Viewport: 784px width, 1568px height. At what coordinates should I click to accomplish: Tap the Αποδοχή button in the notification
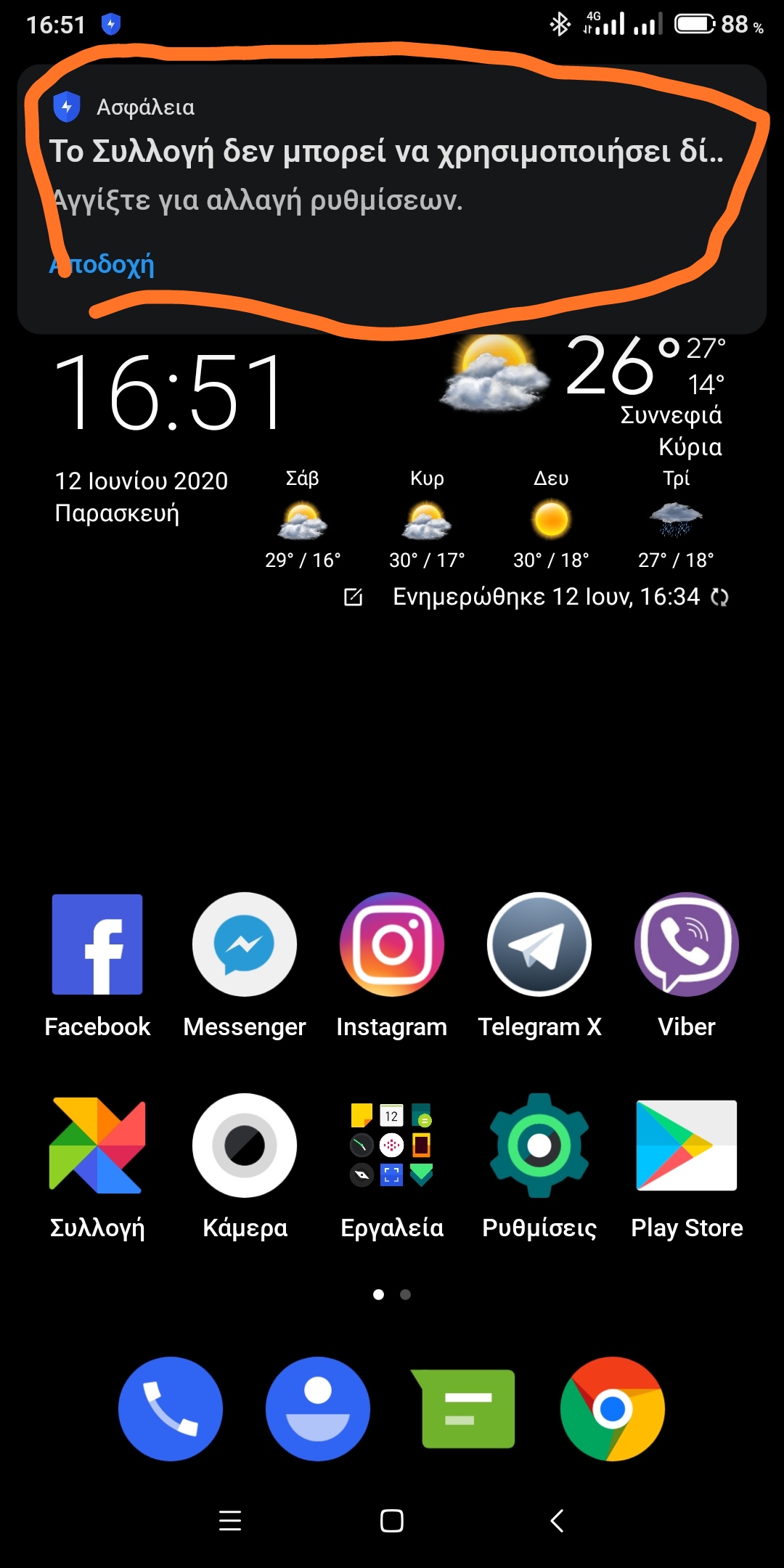tap(102, 264)
